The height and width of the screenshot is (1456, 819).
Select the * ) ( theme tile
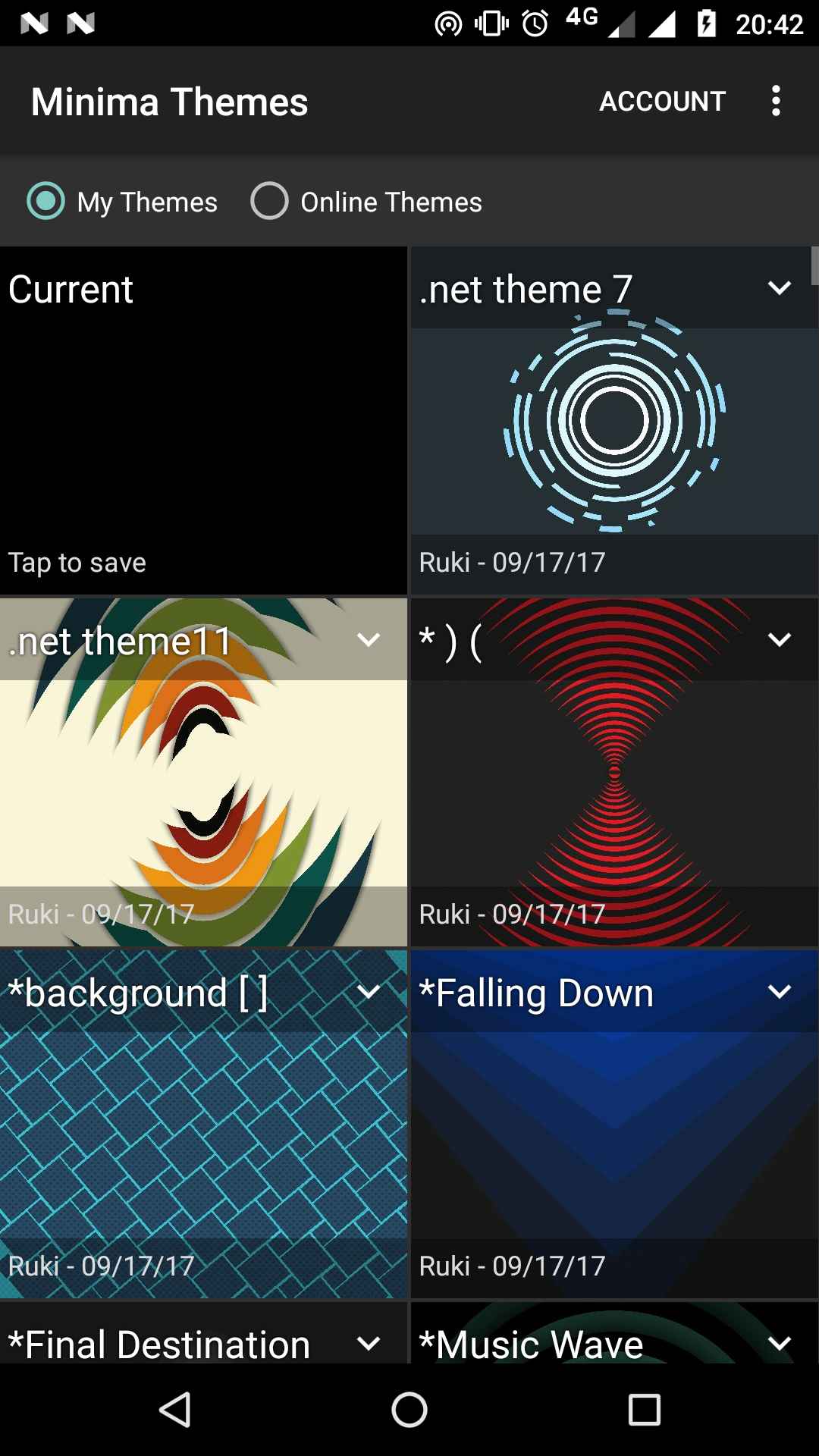pos(614,773)
